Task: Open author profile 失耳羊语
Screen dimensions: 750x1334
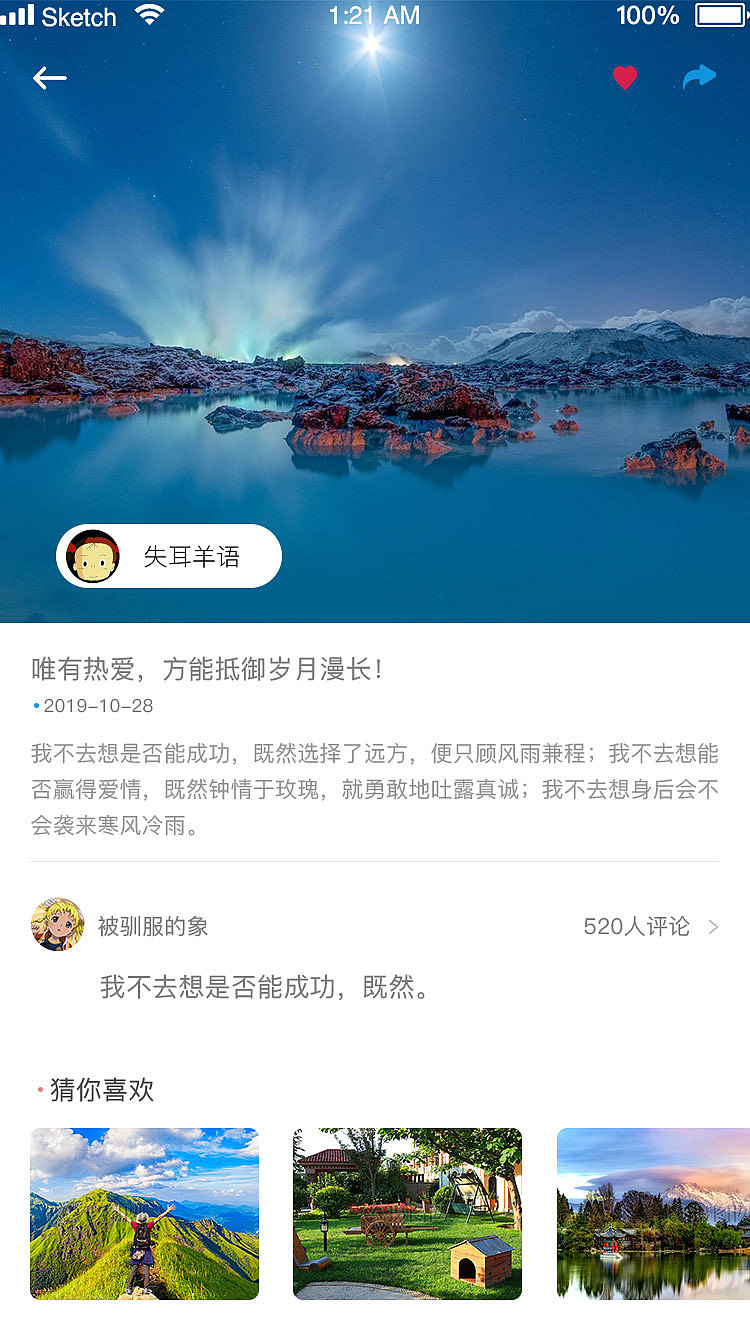Action: (169, 556)
